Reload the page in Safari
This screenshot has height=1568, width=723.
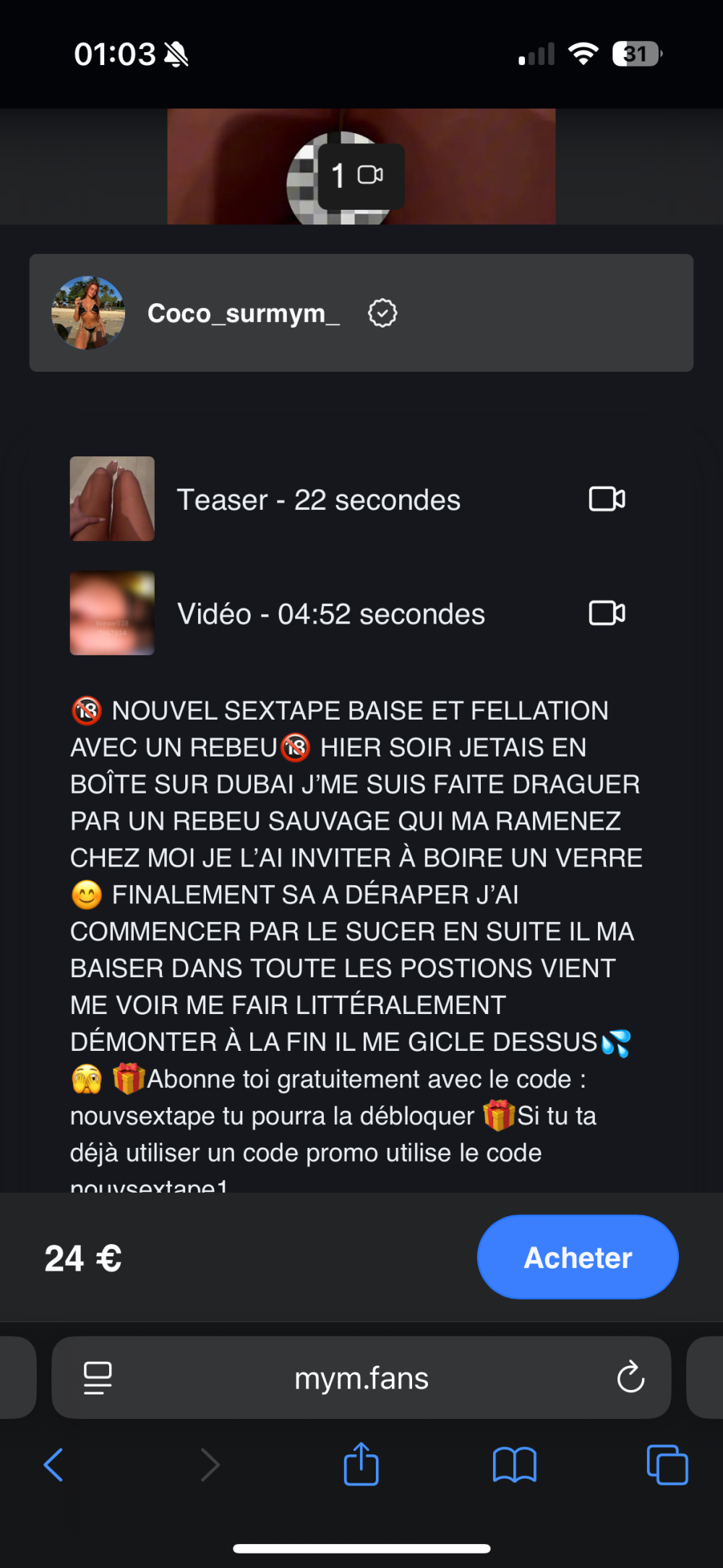(x=630, y=1378)
